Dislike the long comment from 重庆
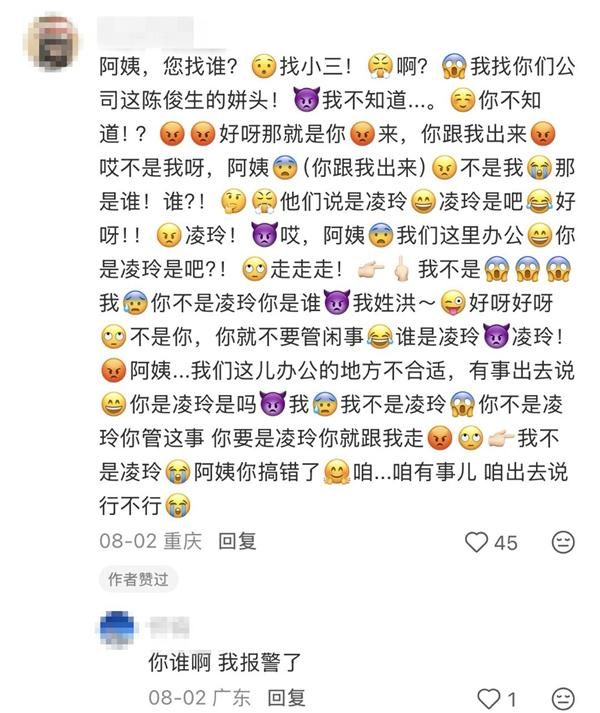 click(563, 542)
